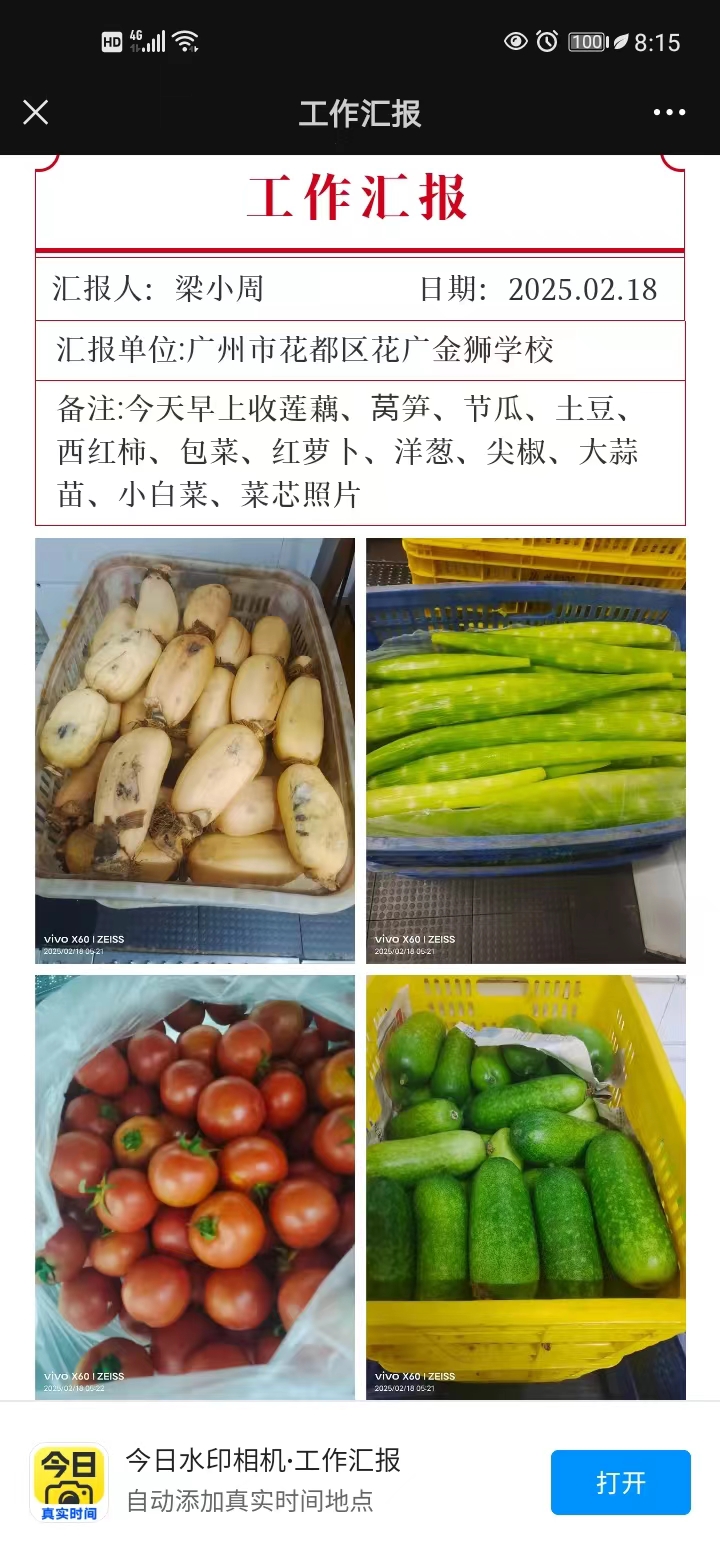This screenshot has width=720, height=1560.
Task: Enlarge the hairy gourd photo in yellow crate
Action: (526, 1187)
